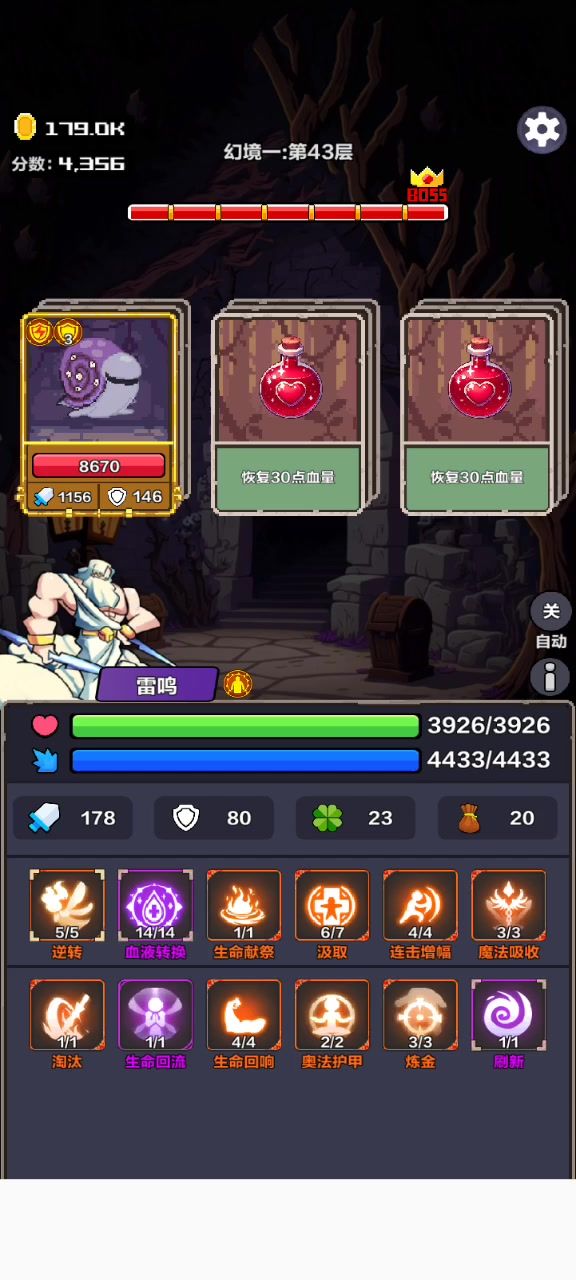Viewport: 576px width, 1280px height.
Task: Attack the snail enemy card
Action: (x=100, y=412)
